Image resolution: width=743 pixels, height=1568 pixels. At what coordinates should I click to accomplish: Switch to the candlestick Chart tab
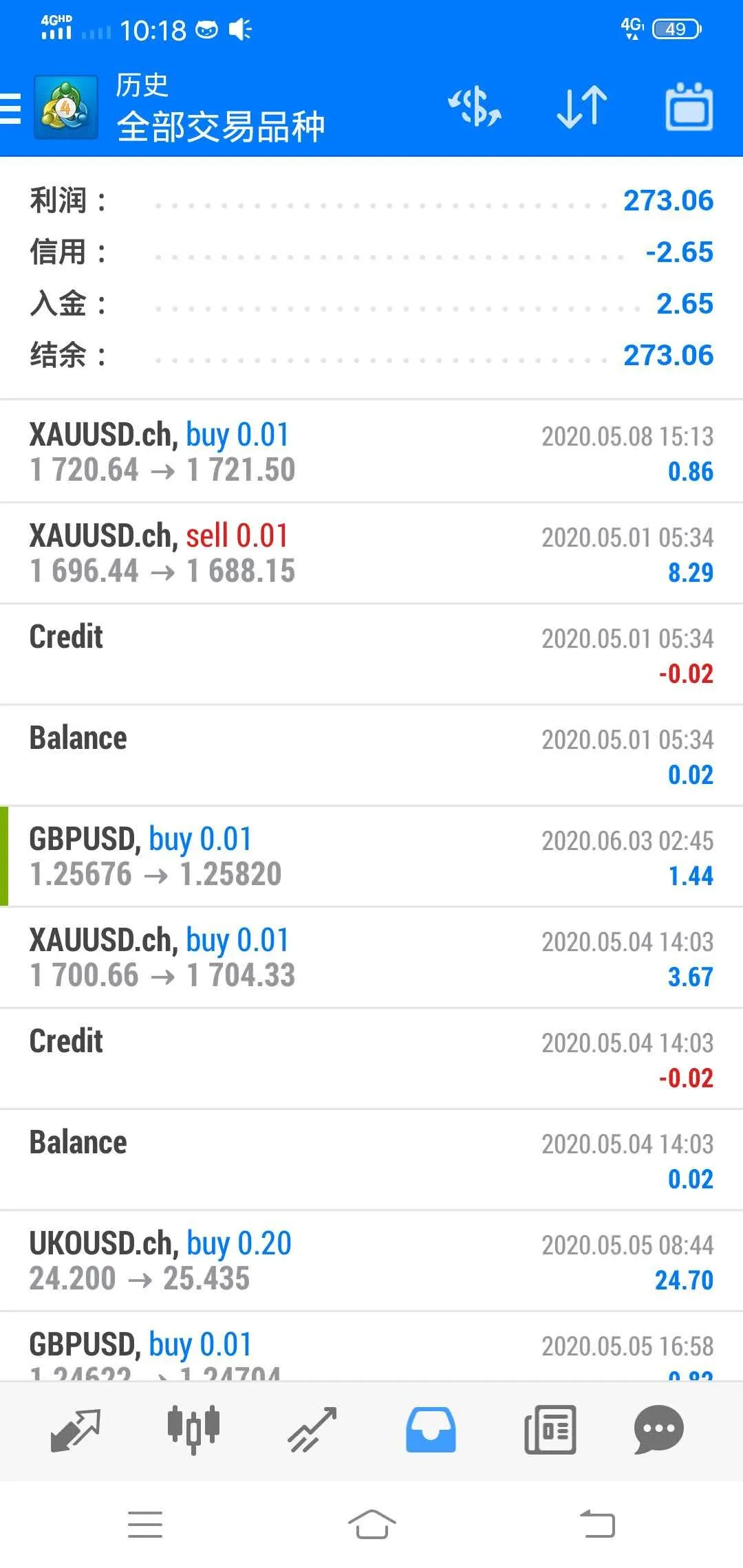[193, 1430]
